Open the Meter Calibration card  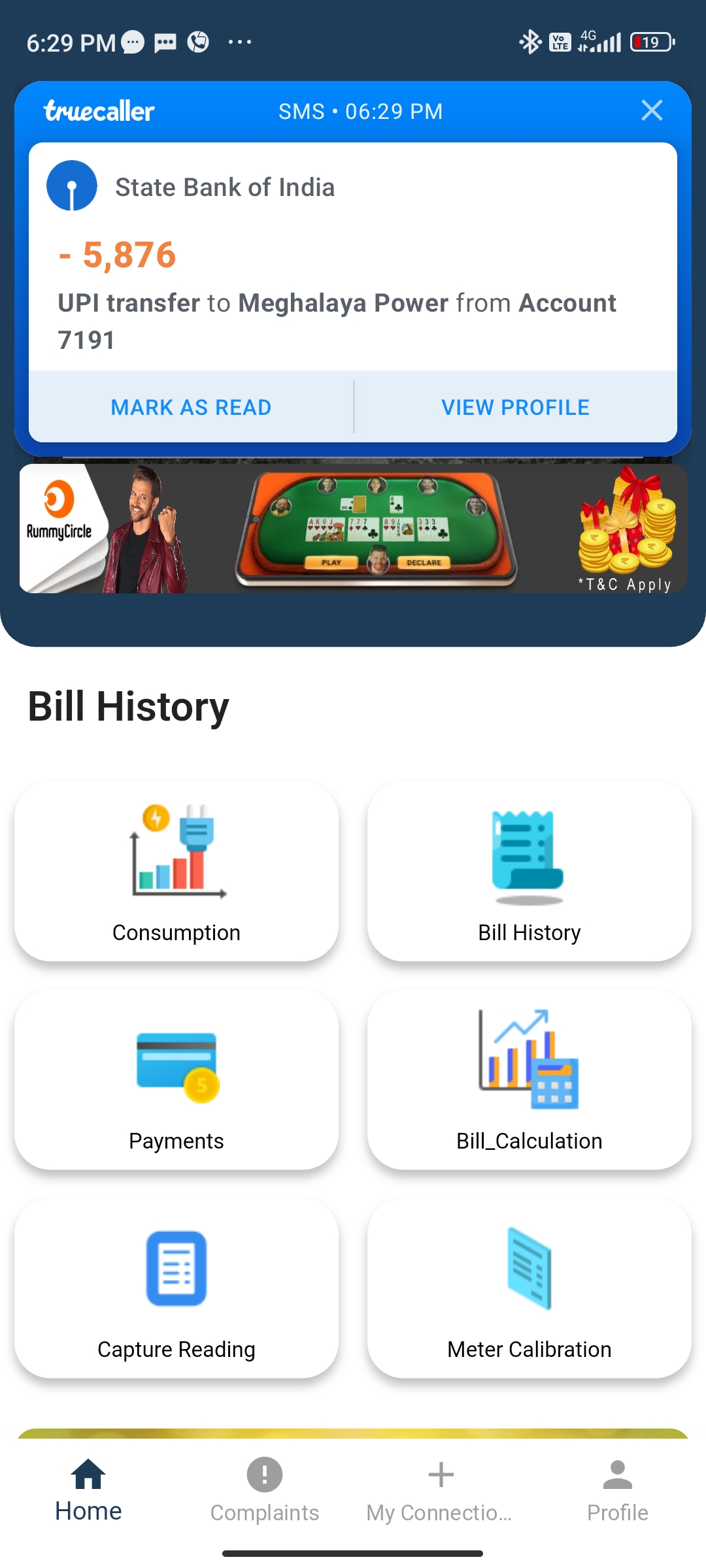(529, 1288)
